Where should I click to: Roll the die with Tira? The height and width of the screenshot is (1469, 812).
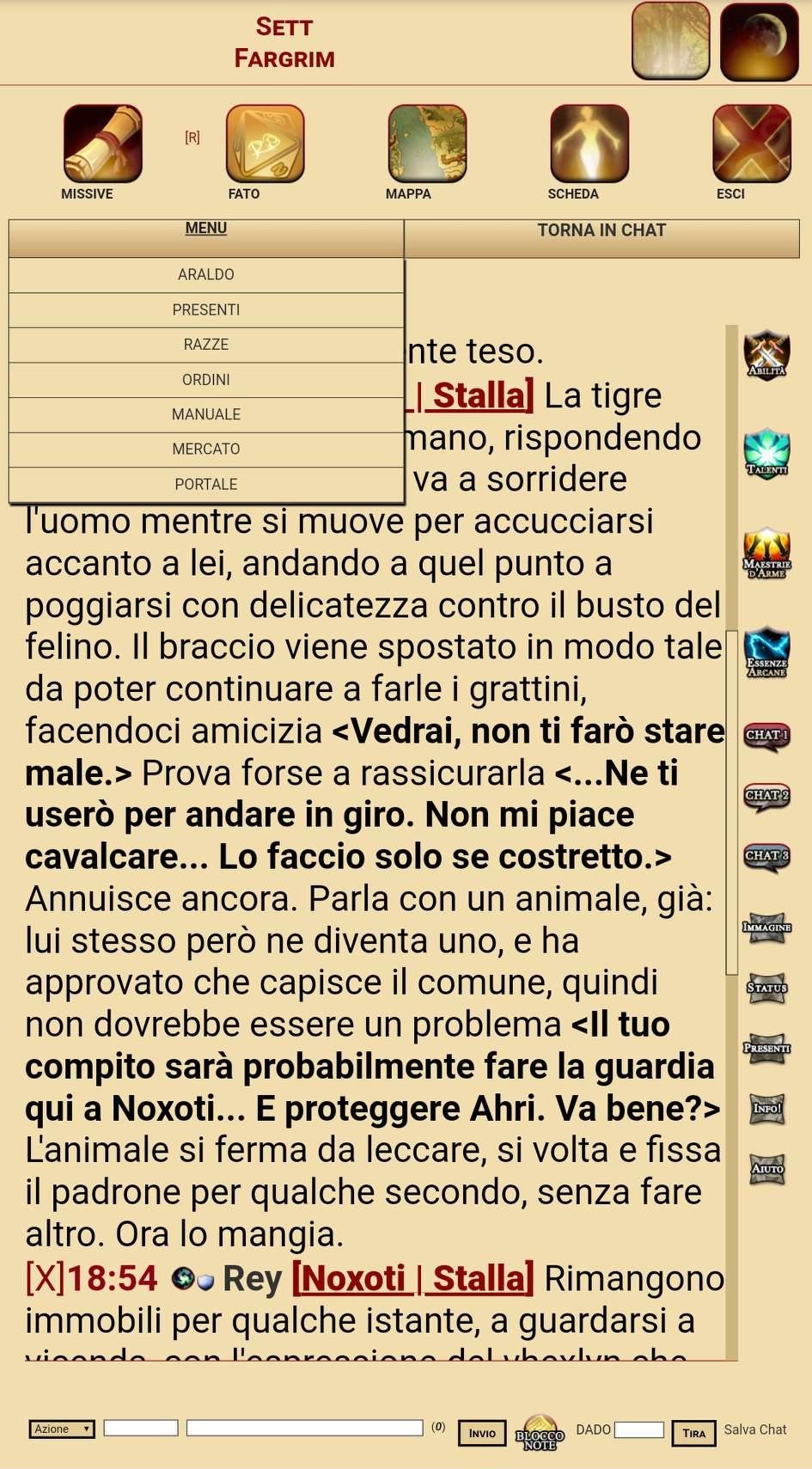click(x=693, y=1433)
